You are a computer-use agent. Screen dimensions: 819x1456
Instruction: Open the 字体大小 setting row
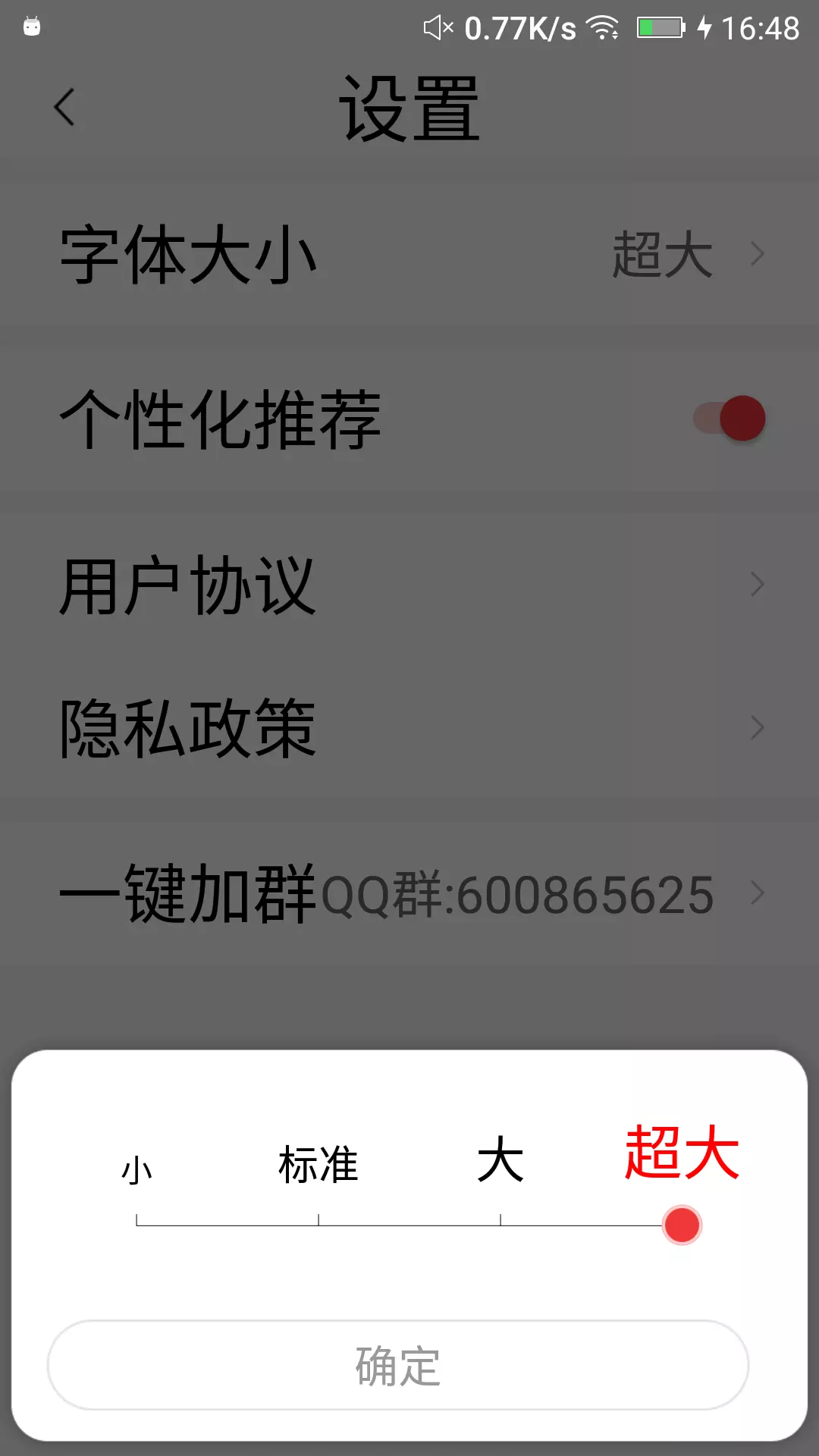tap(409, 254)
